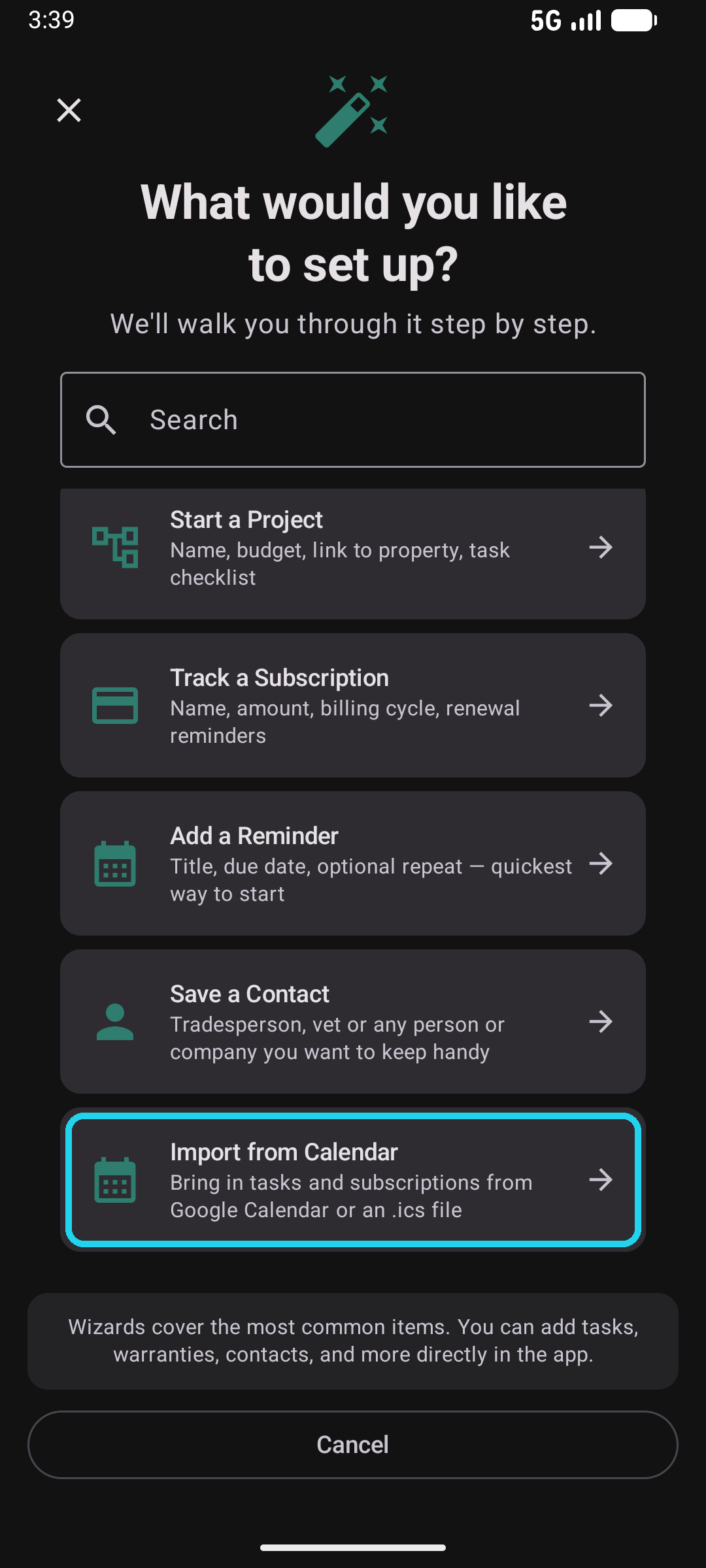Click the flowchart icon on Start a Project
Image resolution: width=706 pixels, height=1568 pixels.
[116, 549]
